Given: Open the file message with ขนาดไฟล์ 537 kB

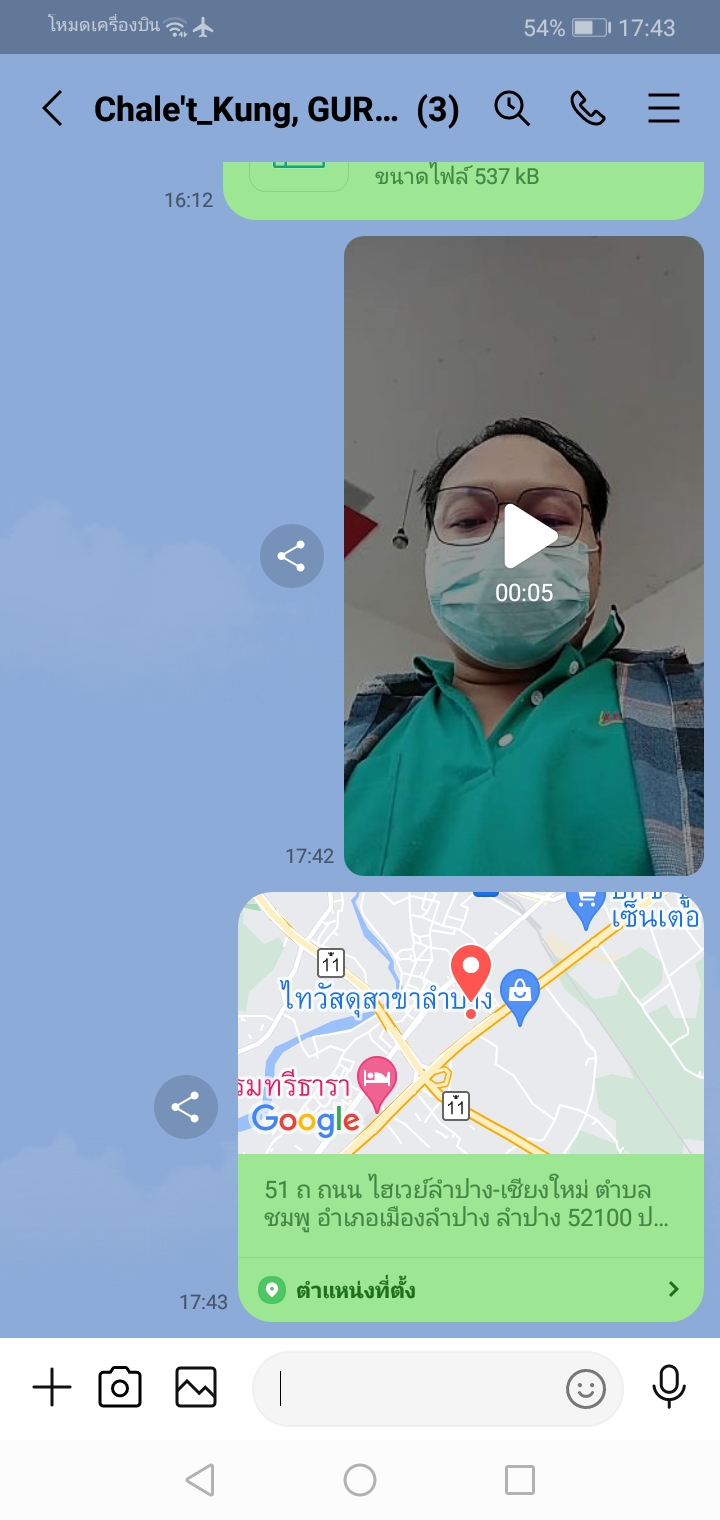Looking at the screenshot, I should pyautogui.click(x=462, y=185).
